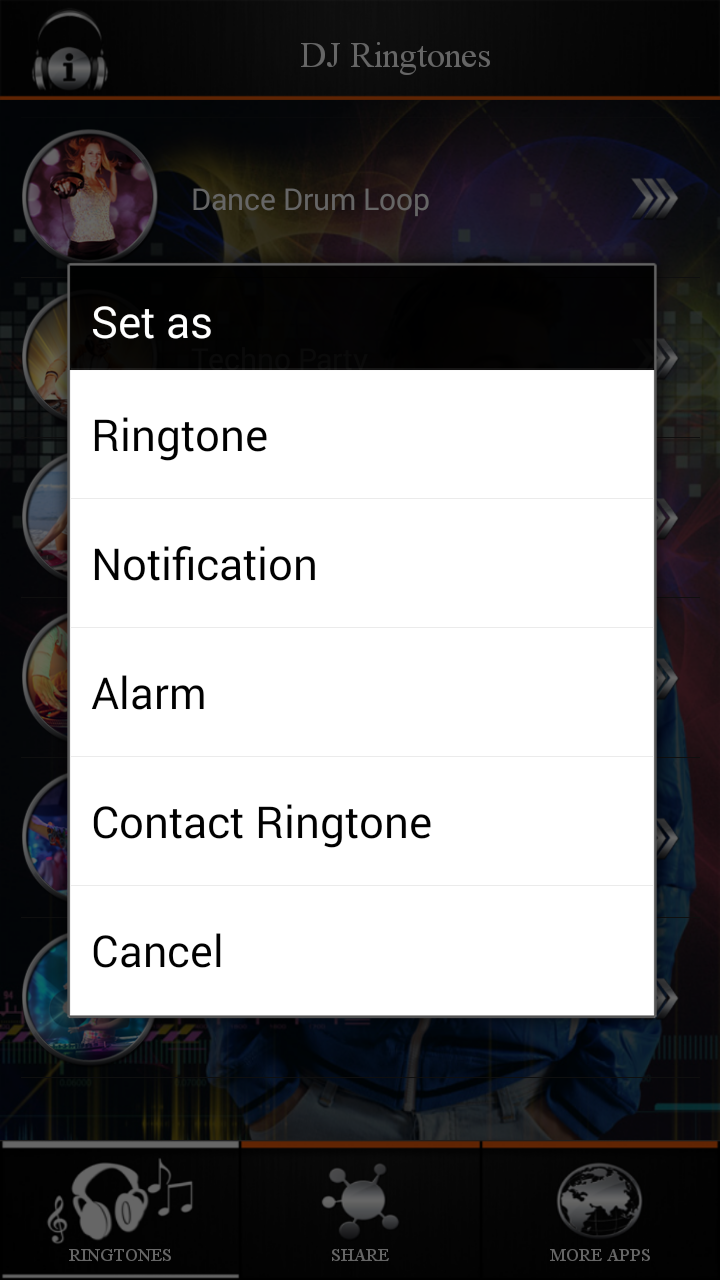Set sound as Ringtone
The image size is (720, 1280).
pos(360,434)
